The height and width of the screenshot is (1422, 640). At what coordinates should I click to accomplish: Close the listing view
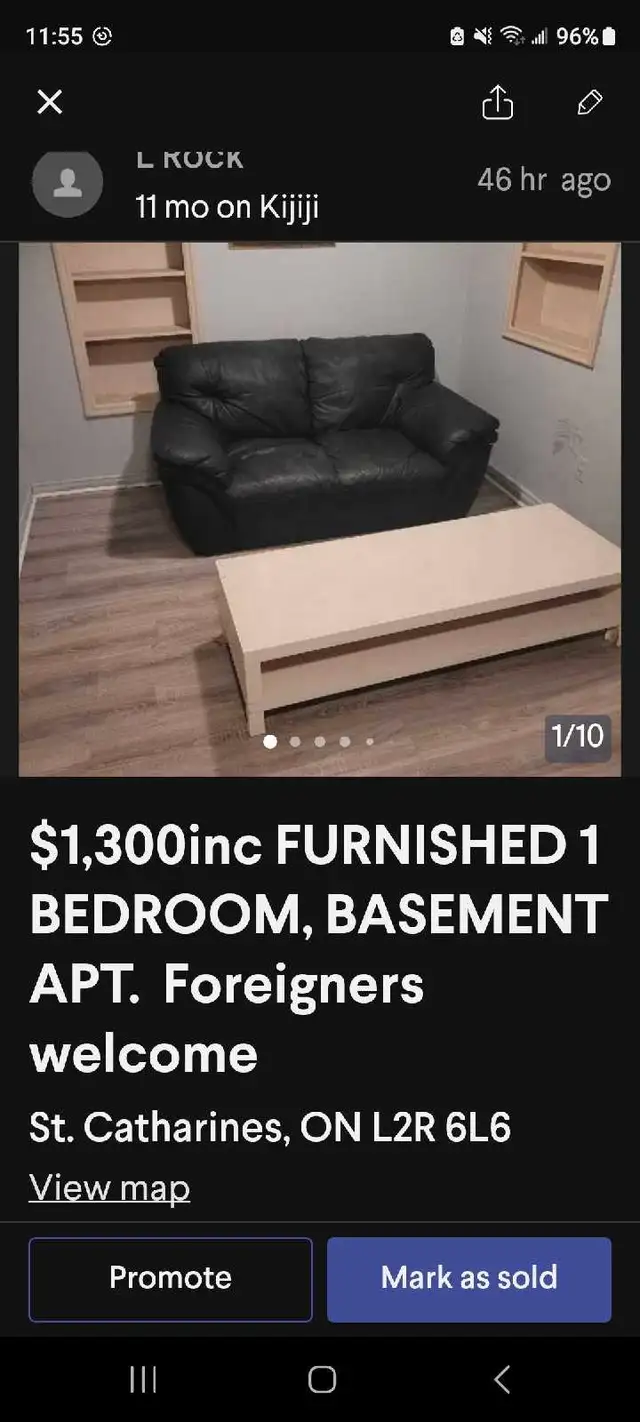[x=49, y=101]
